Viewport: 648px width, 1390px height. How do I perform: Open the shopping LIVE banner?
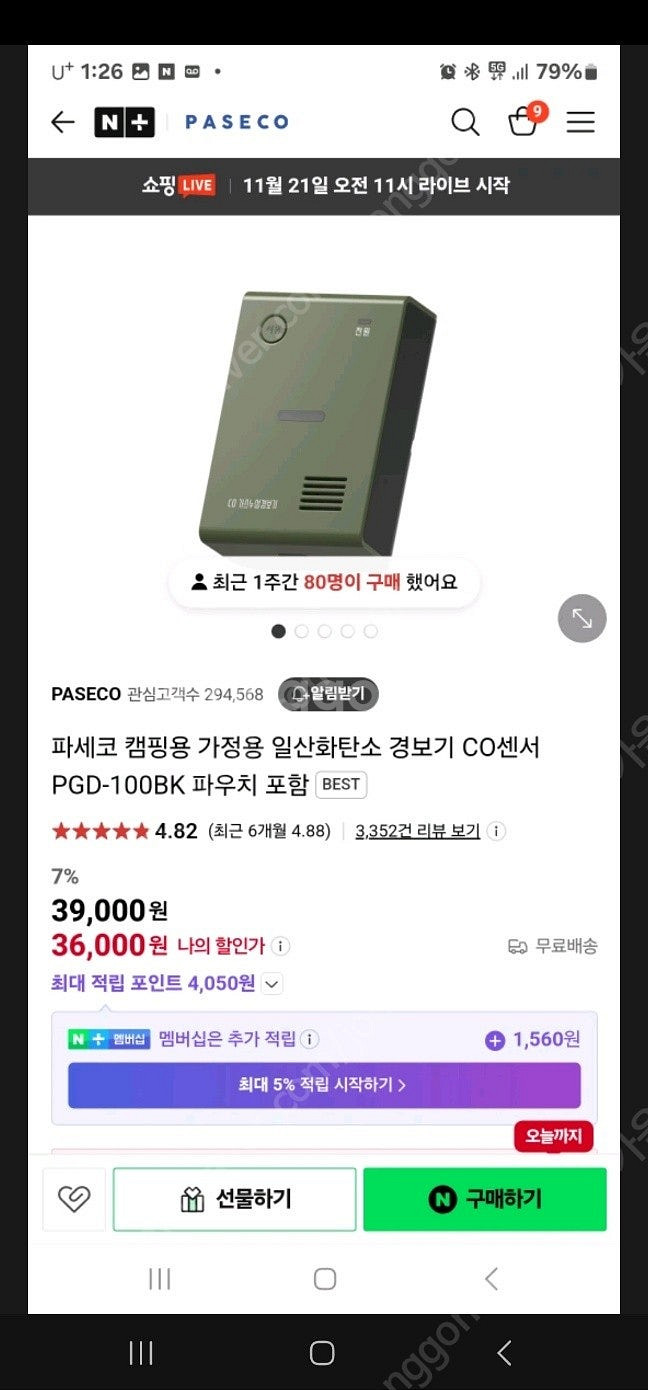(x=324, y=186)
